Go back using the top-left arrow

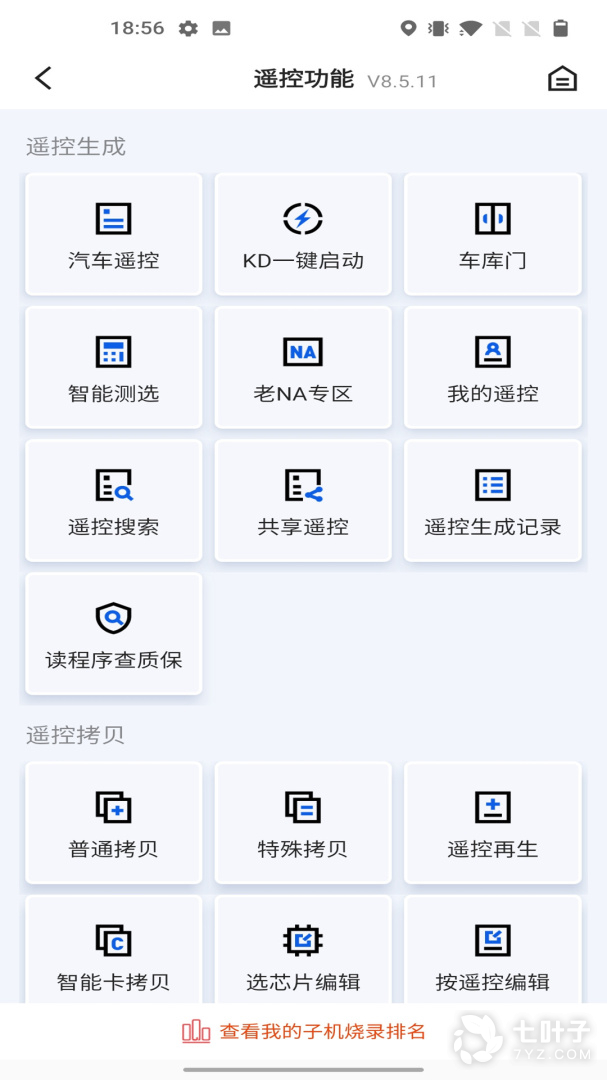click(x=43, y=79)
